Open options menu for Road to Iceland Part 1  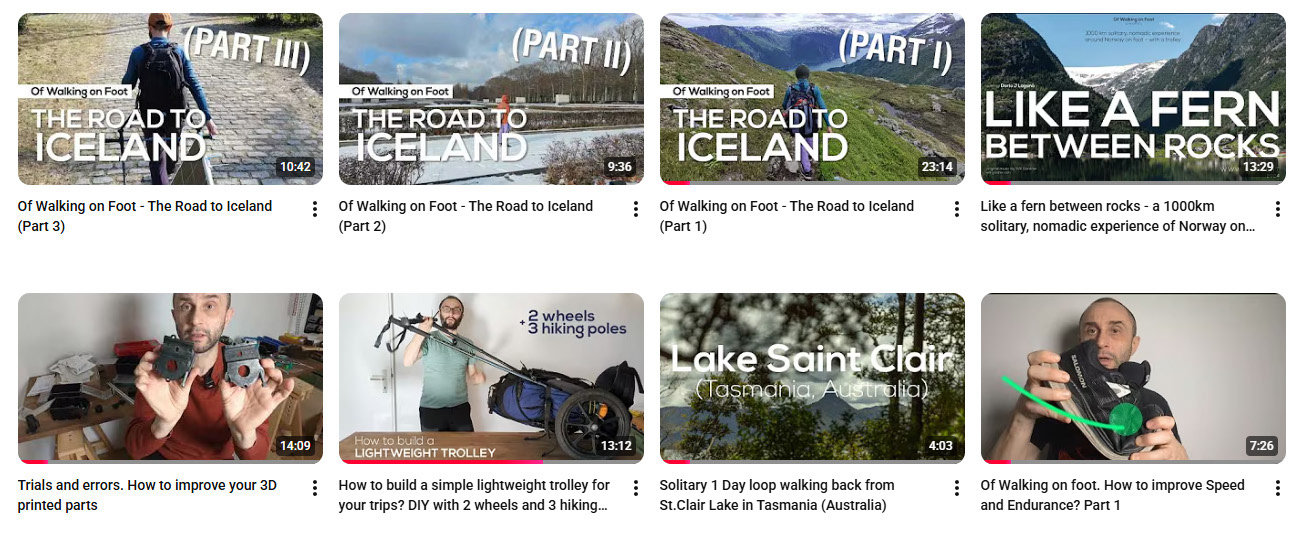(x=956, y=209)
